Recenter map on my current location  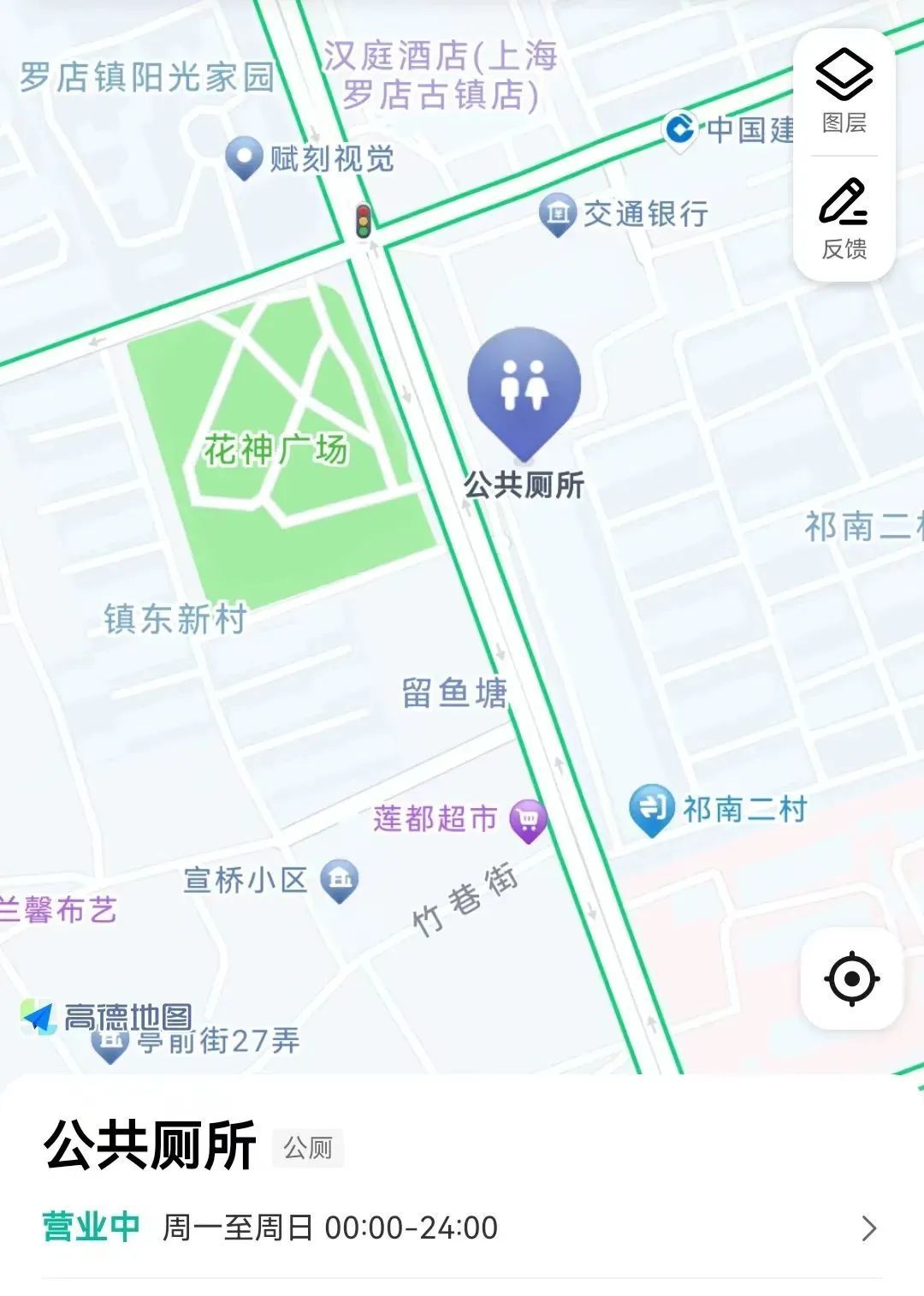coord(851,978)
